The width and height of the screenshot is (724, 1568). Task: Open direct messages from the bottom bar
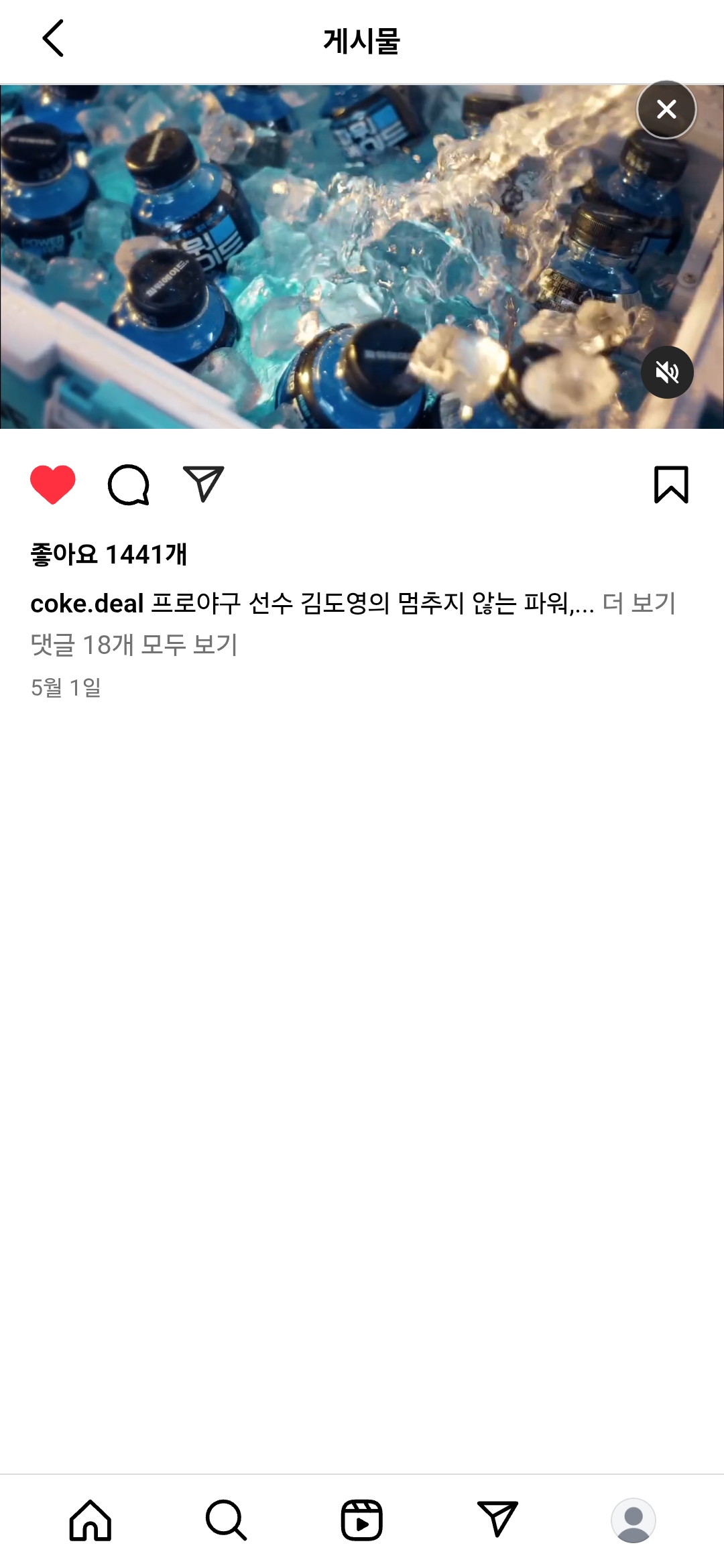click(497, 1520)
